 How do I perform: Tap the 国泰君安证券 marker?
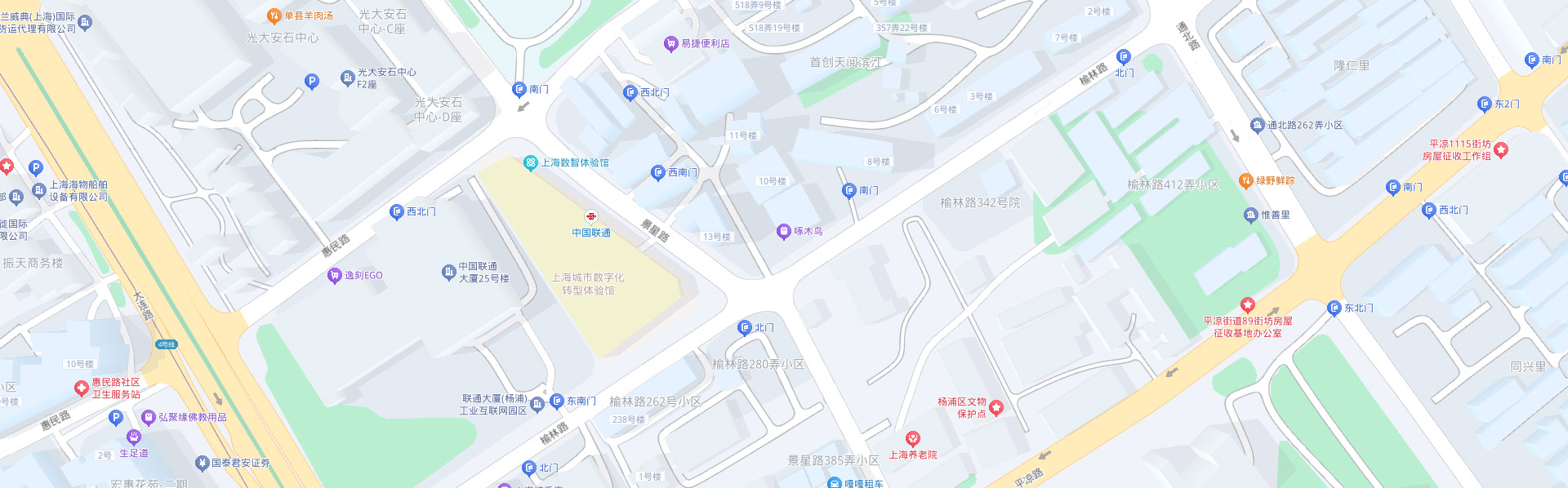(x=203, y=463)
